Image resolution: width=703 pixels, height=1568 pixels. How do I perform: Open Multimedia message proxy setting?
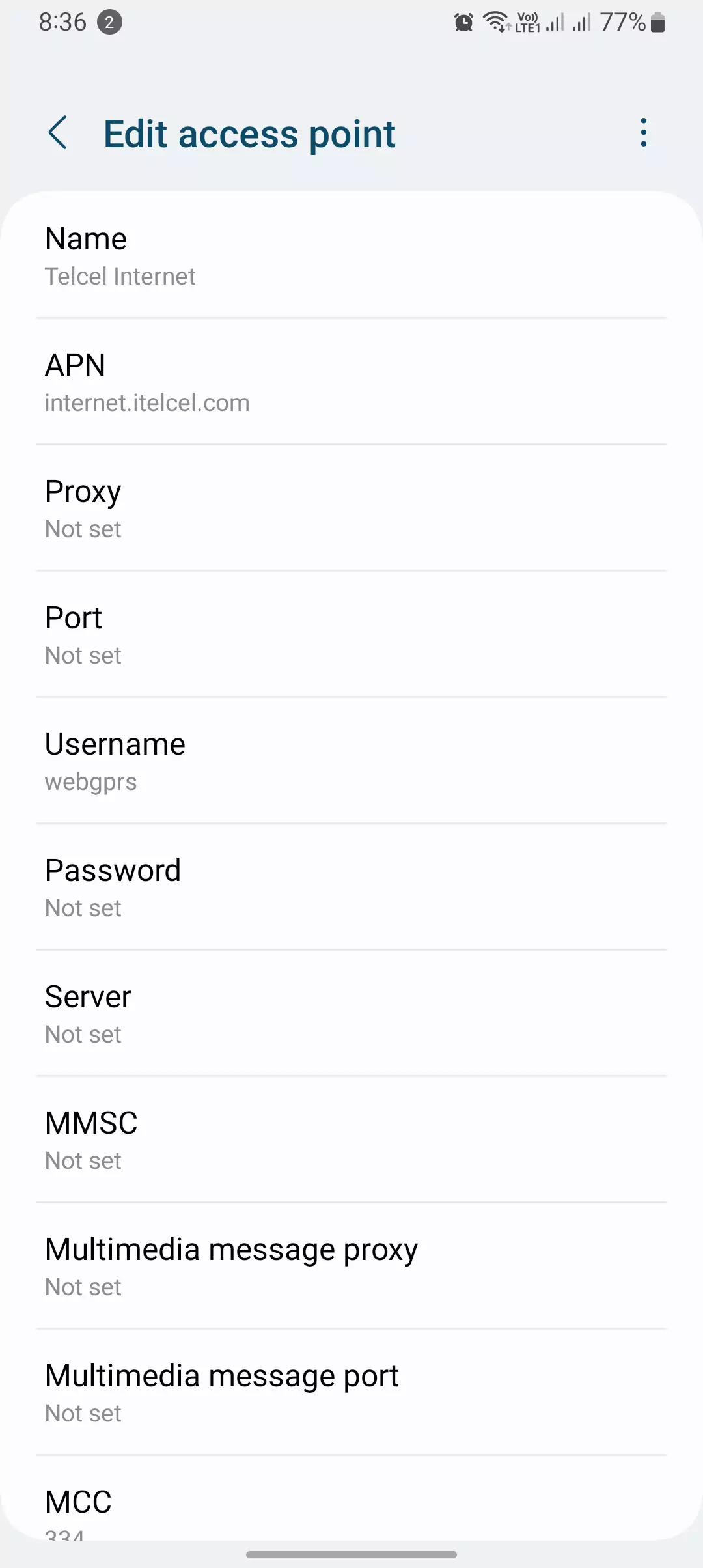[x=351, y=1267]
